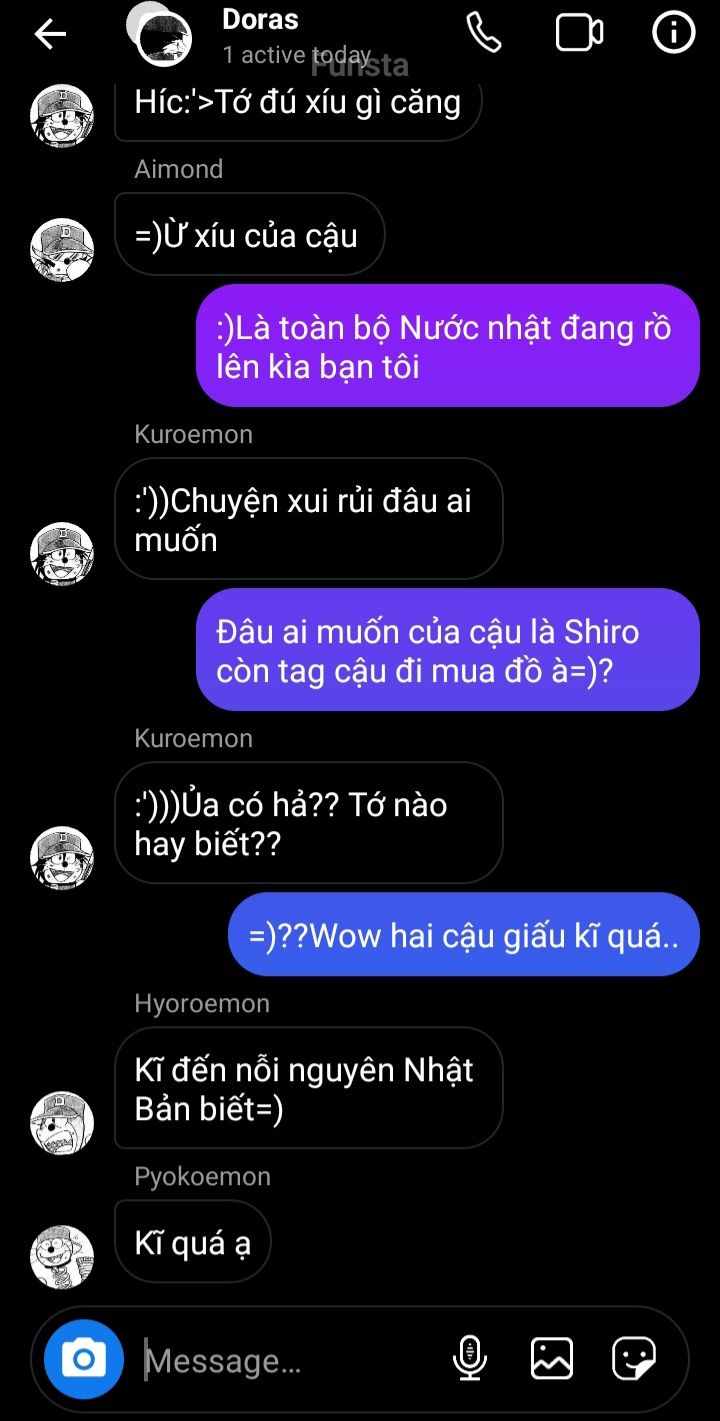Screen dimensions: 720x1421
Task: View Pyokoemon's profile avatar
Action: [x=62, y=1257]
